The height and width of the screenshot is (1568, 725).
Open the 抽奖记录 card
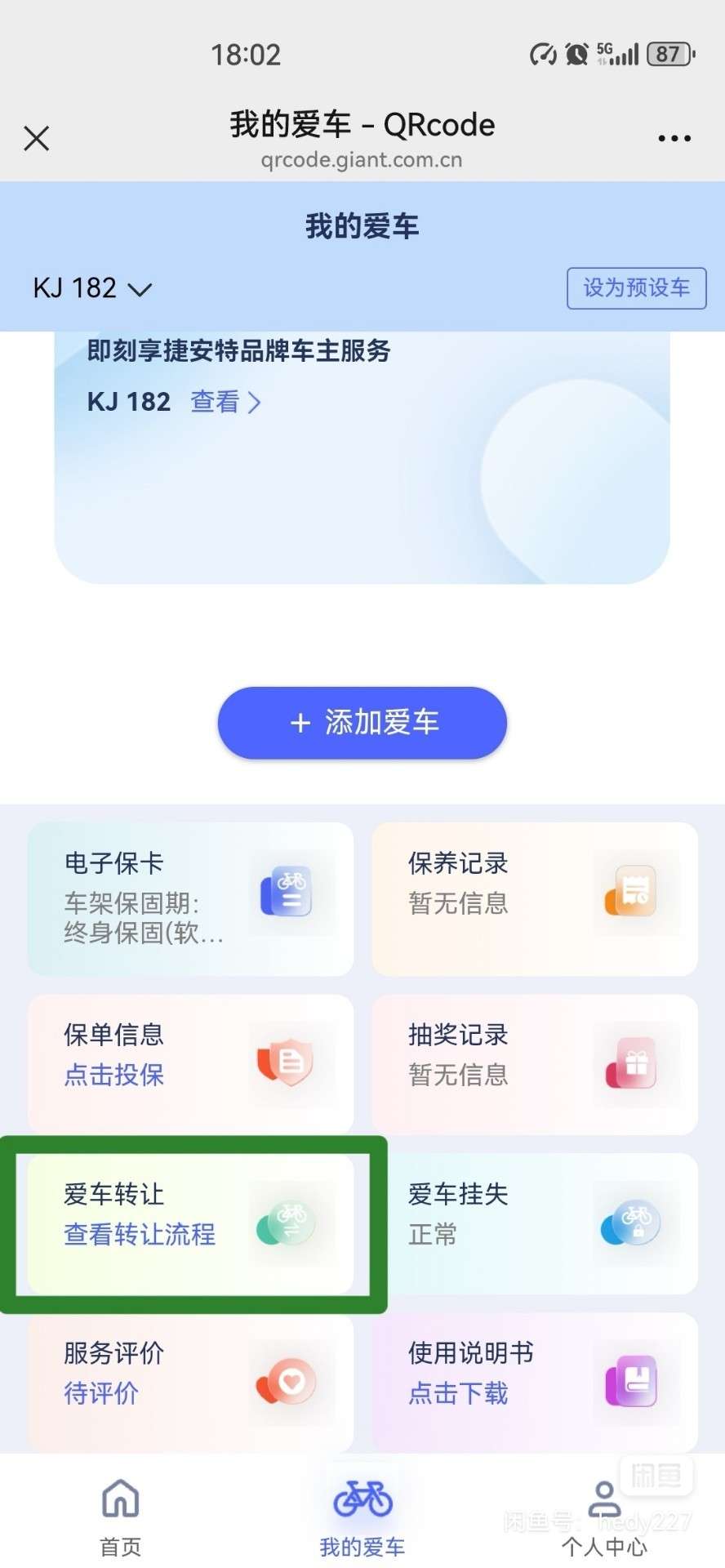535,1063
